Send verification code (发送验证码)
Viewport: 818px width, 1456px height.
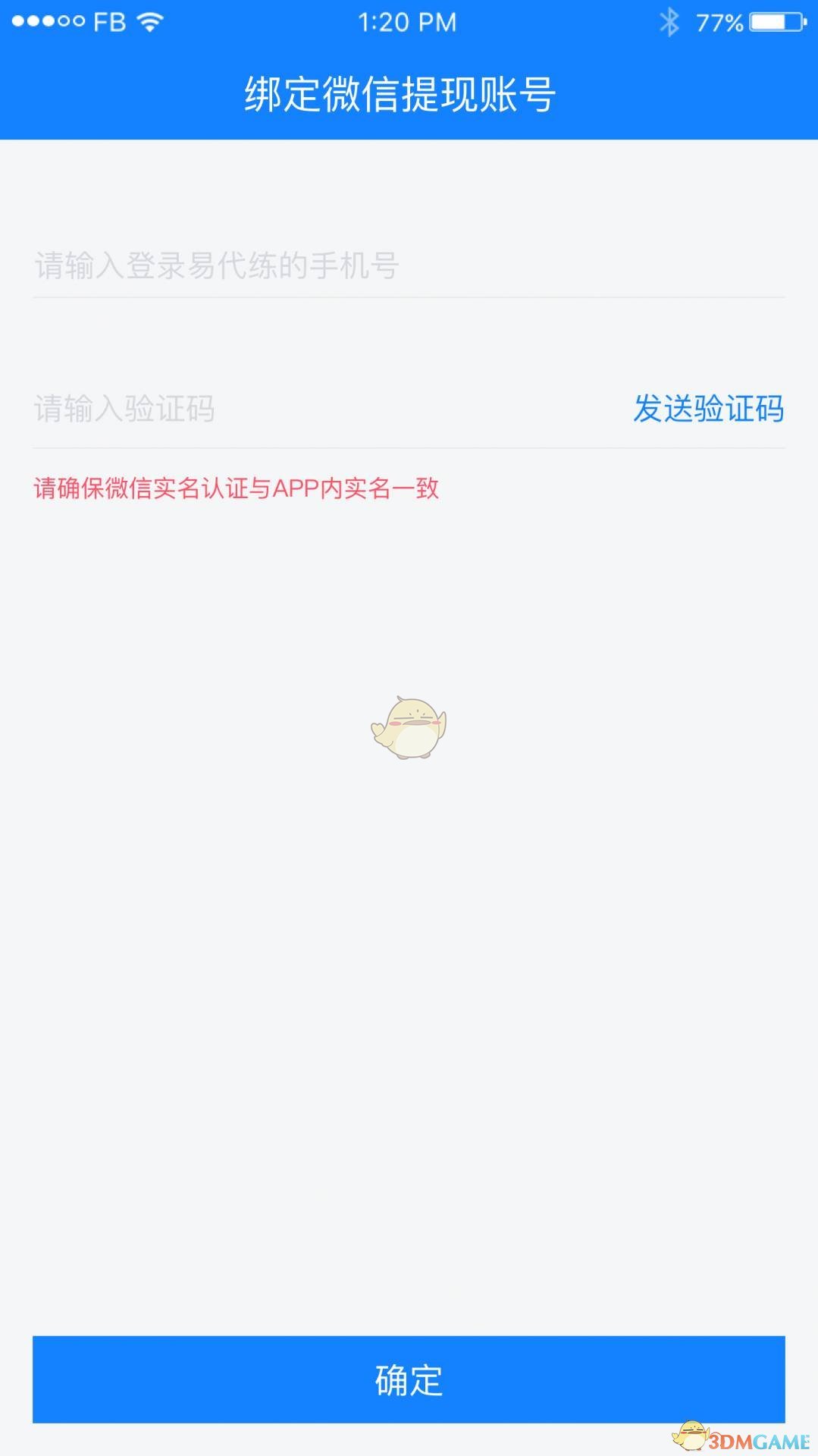708,409
